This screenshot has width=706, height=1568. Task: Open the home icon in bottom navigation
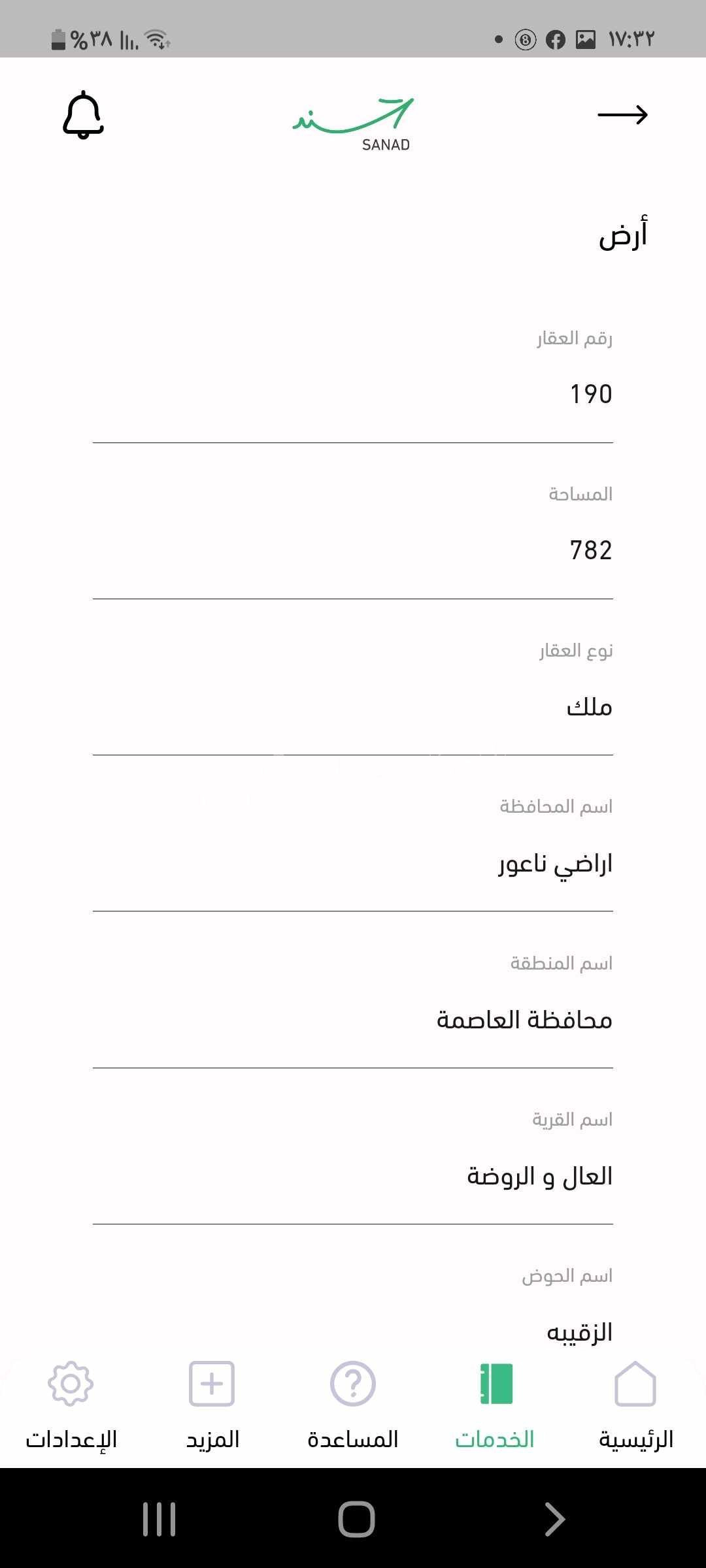(x=635, y=1382)
